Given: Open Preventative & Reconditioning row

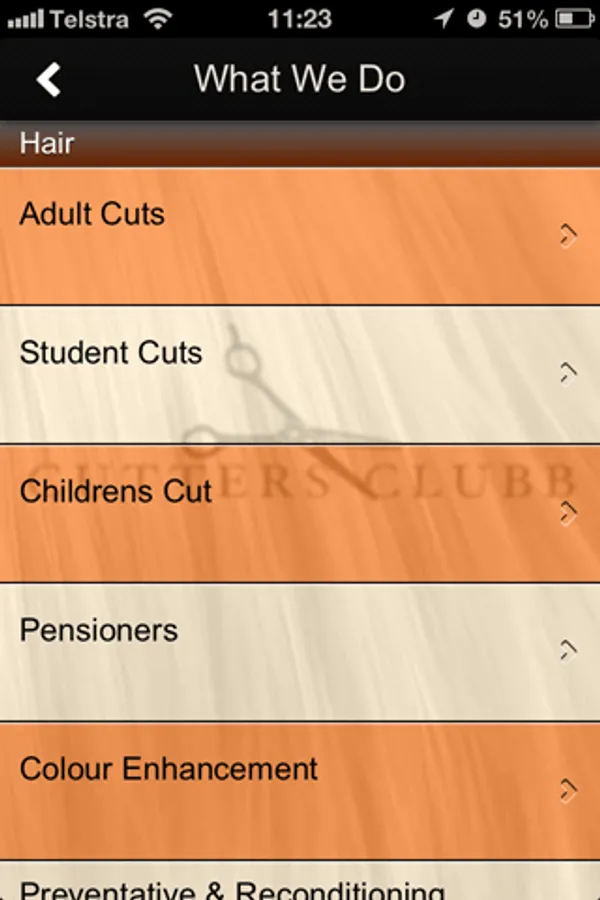Looking at the screenshot, I should pos(300,881).
